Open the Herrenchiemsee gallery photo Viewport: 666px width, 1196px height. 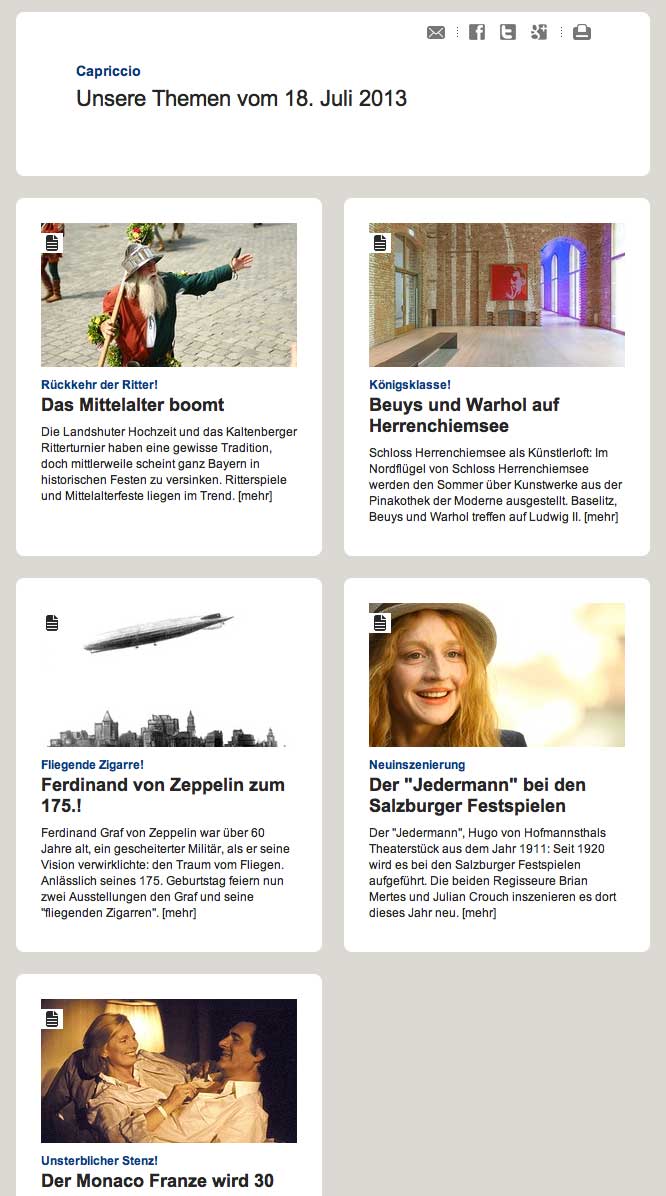pyautogui.click(x=497, y=295)
